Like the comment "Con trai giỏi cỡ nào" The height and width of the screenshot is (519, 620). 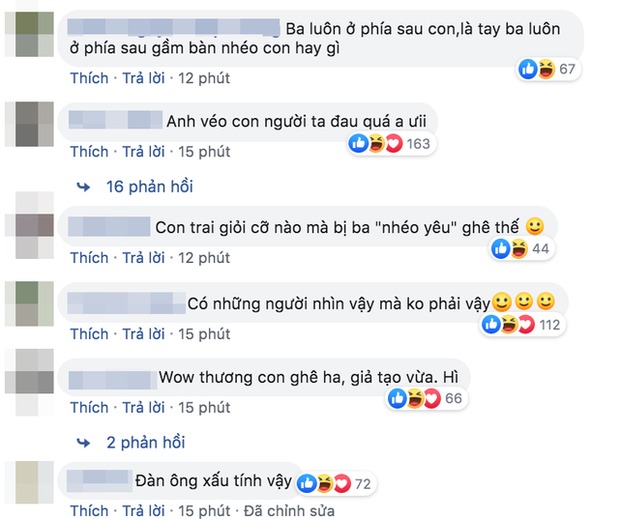[x=89, y=257]
